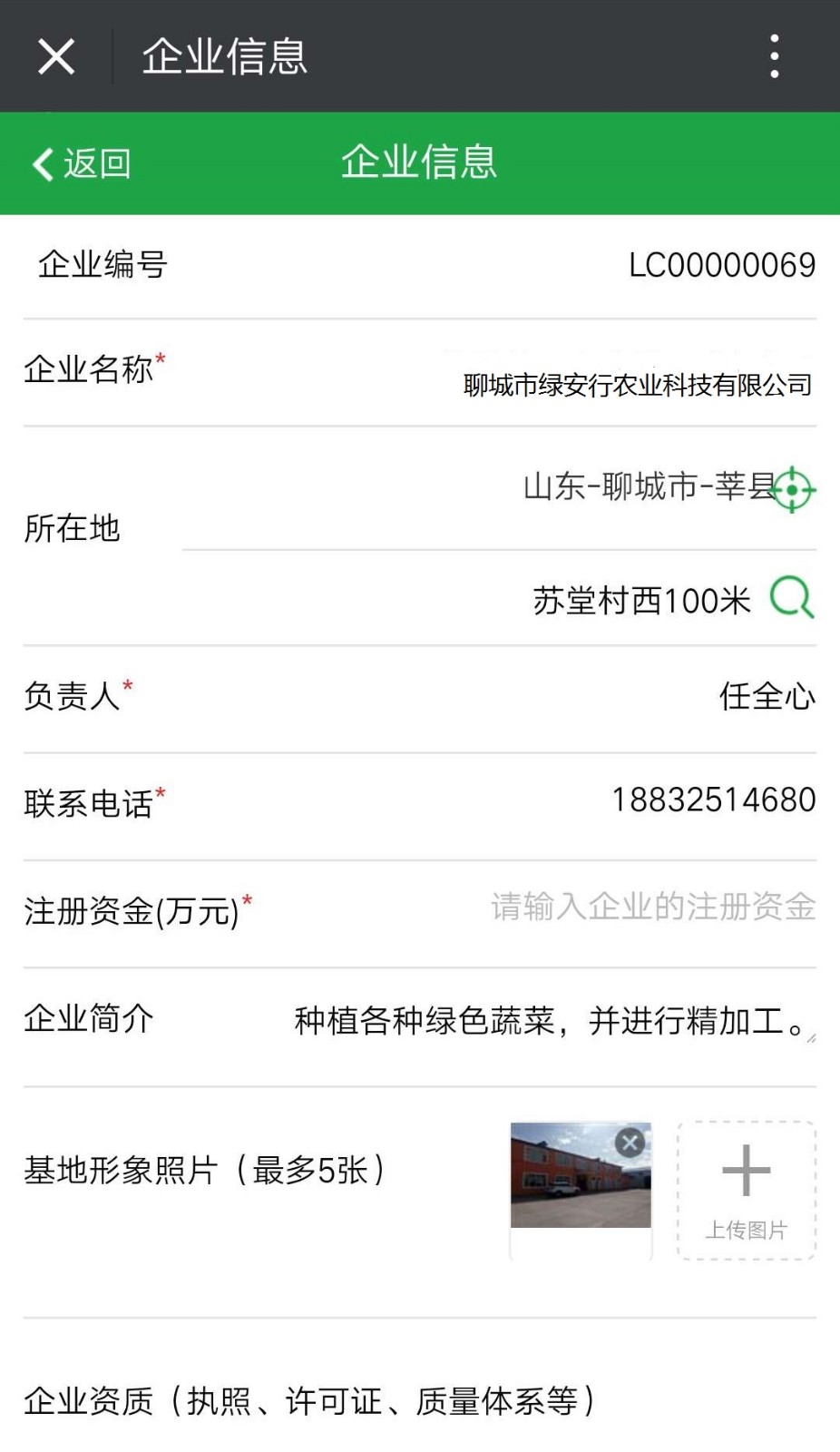Tap the GPS locate icon beside 山东-聊城市-莘县

coord(795,489)
